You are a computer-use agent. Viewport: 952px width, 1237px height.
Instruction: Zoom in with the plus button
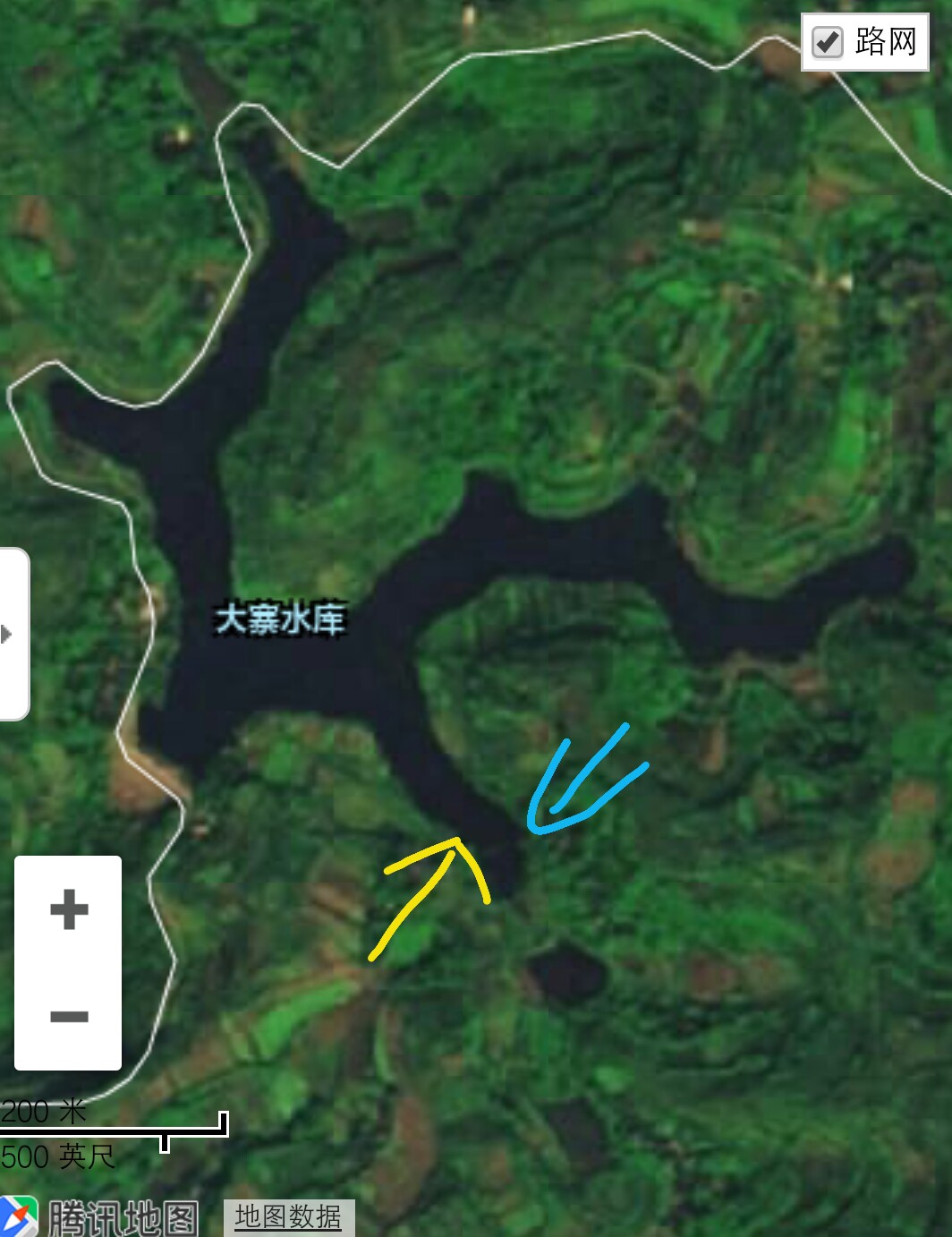click(x=69, y=910)
